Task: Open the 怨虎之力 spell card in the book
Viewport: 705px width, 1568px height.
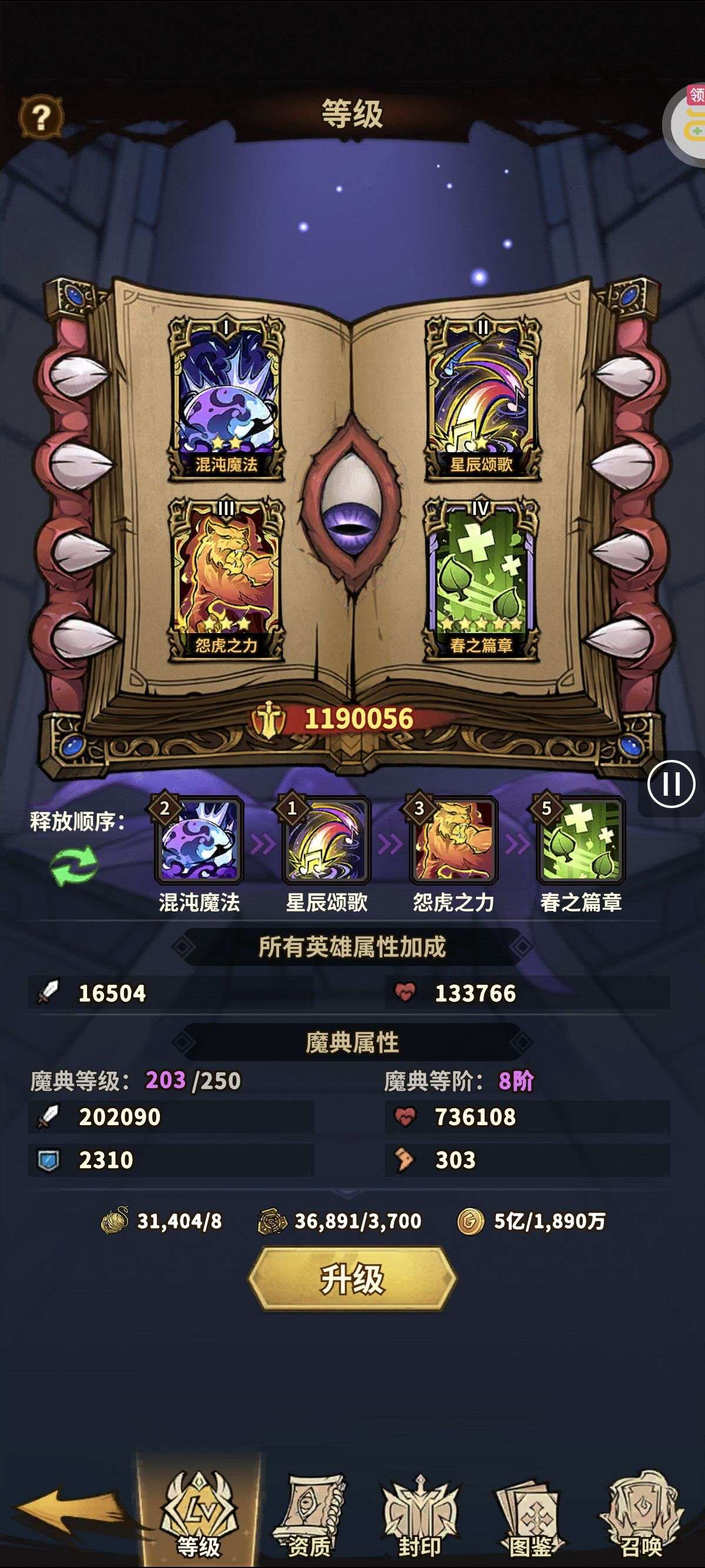Action: 226,577
